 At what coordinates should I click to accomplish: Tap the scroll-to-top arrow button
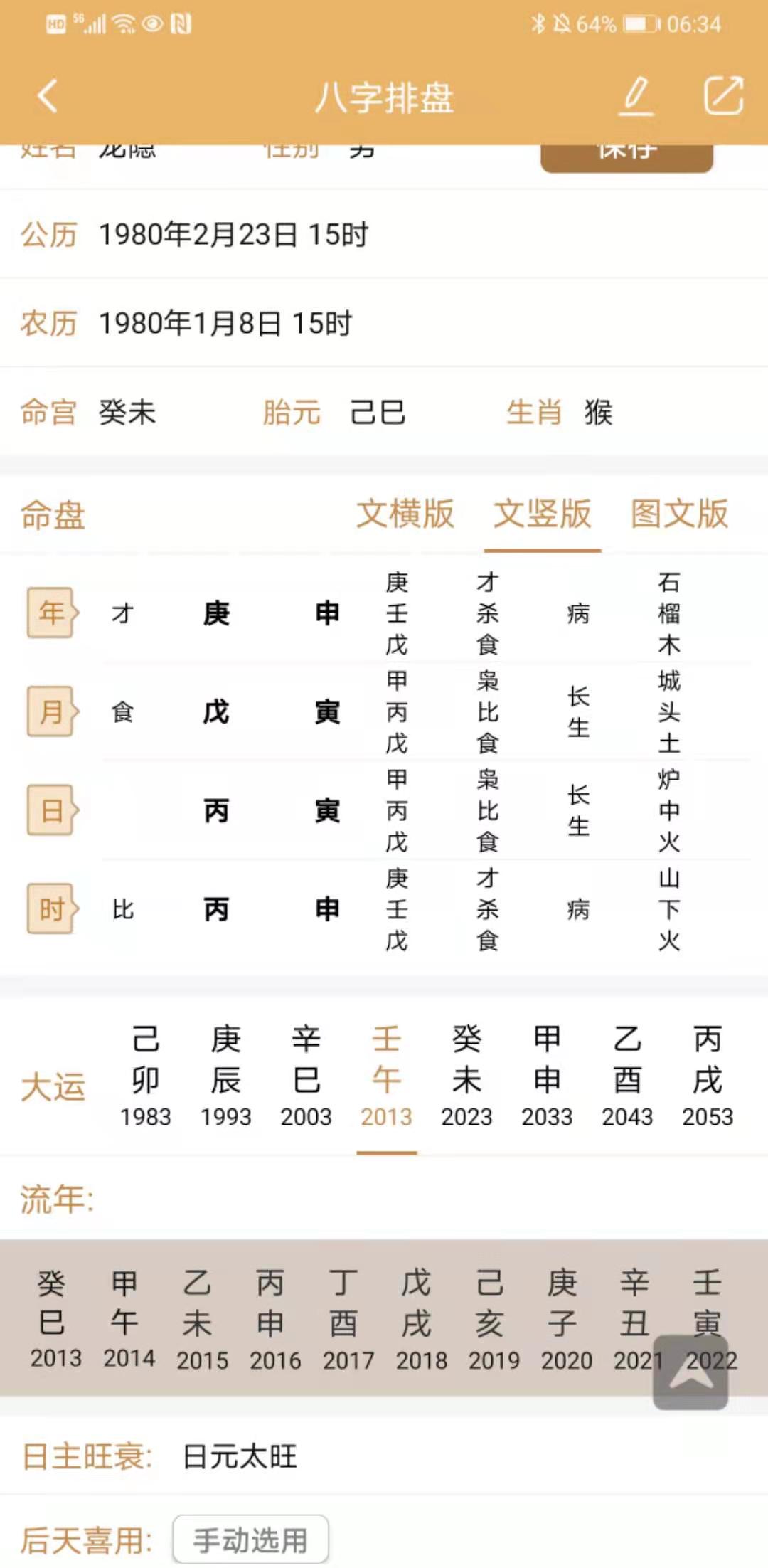690,1372
